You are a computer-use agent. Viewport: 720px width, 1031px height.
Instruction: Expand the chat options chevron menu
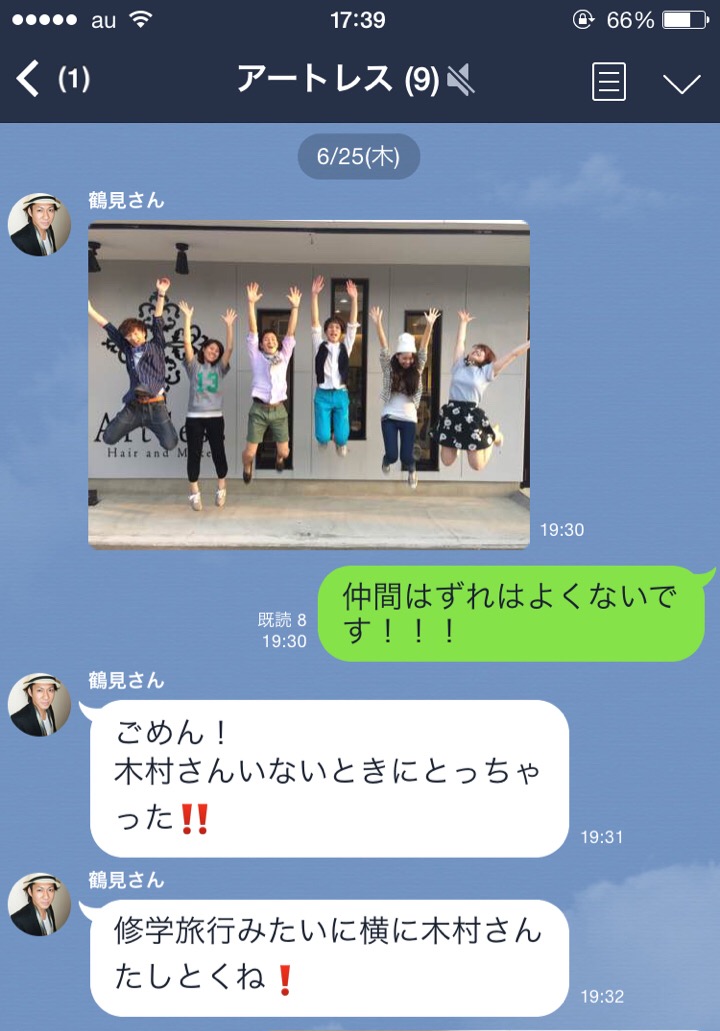click(x=682, y=82)
